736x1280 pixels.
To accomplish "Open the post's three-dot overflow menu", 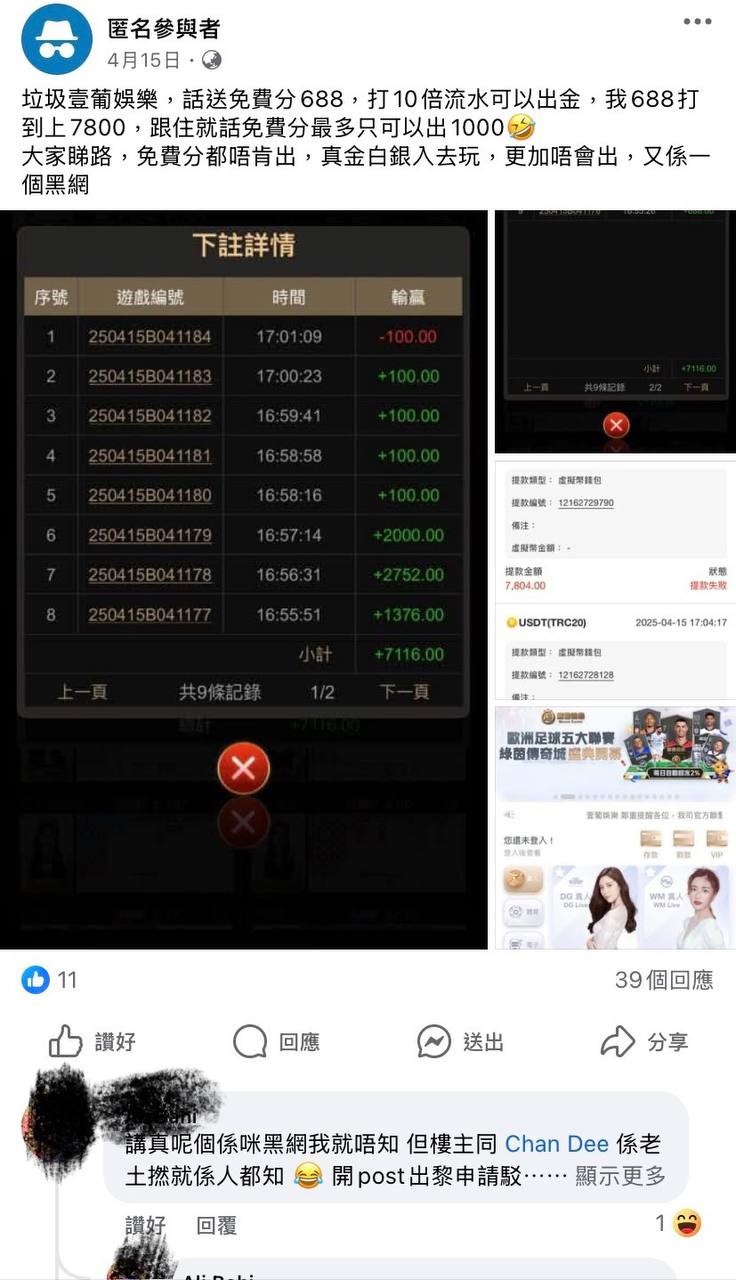I will (x=697, y=22).
